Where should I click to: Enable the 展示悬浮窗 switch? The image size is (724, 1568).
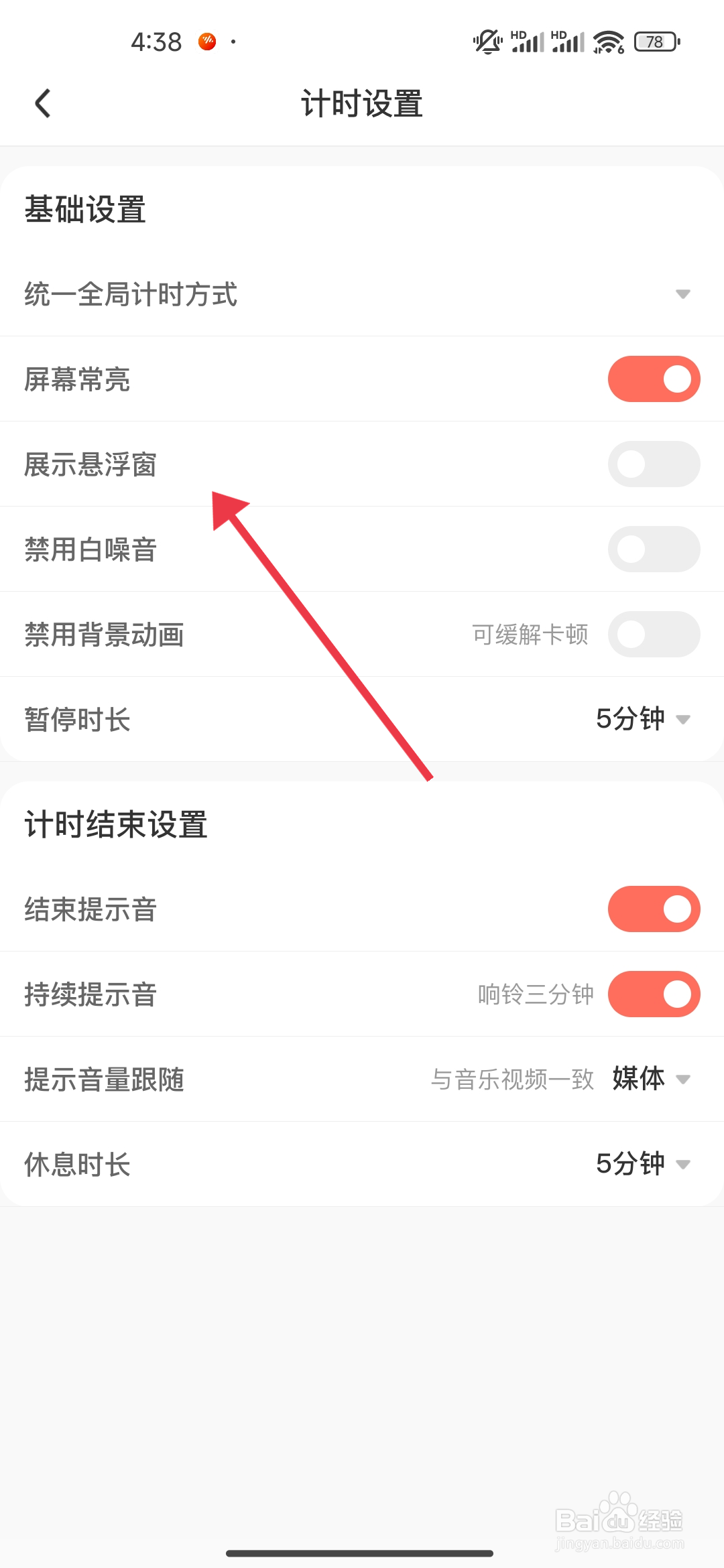click(x=654, y=464)
